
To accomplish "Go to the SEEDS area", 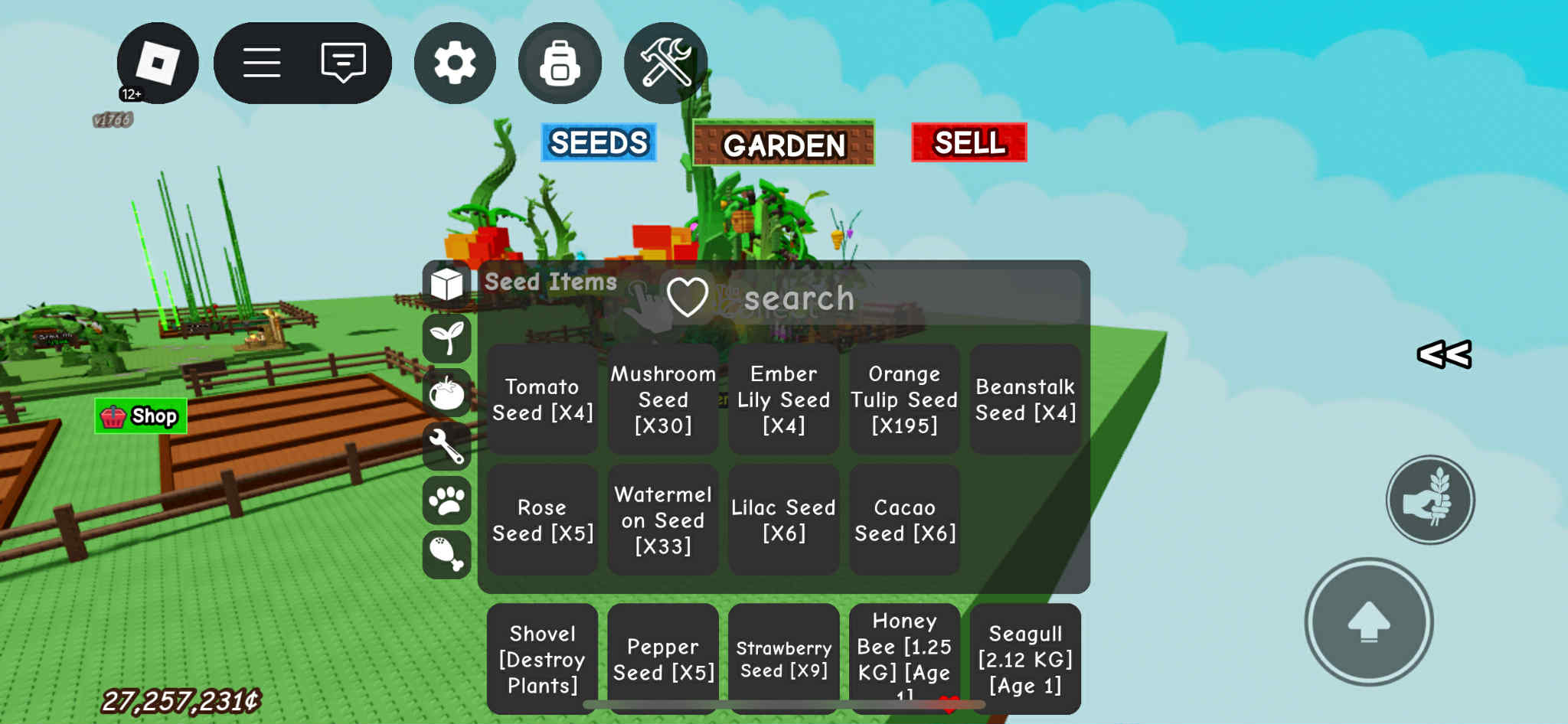I will click(x=599, y=143).
